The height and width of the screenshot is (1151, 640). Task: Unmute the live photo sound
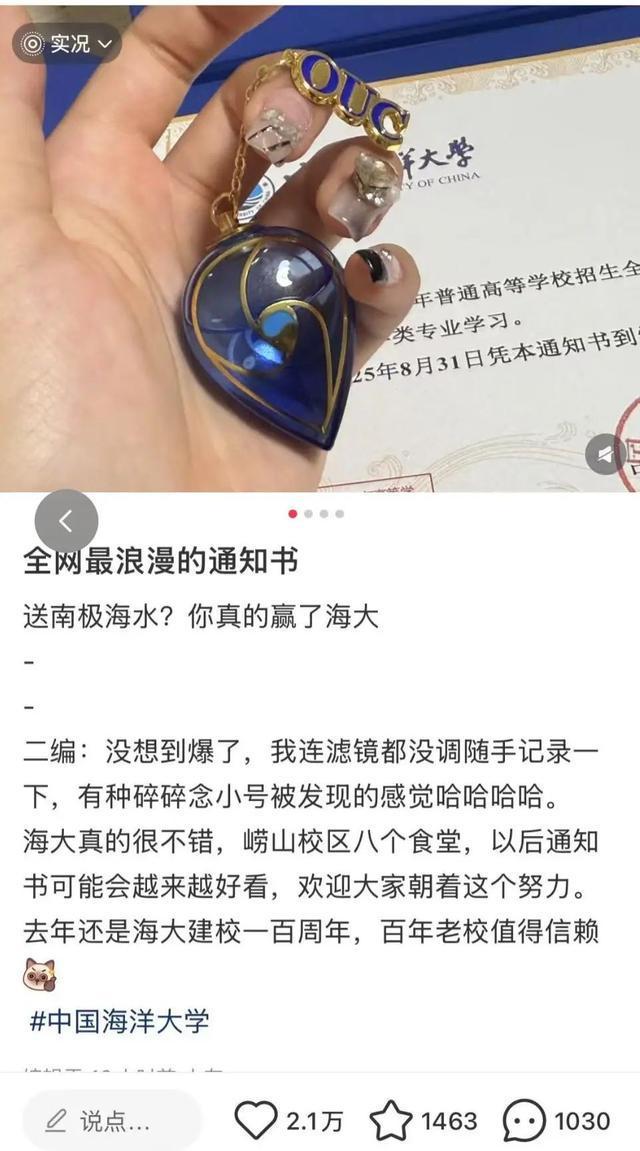click(606, 455)
